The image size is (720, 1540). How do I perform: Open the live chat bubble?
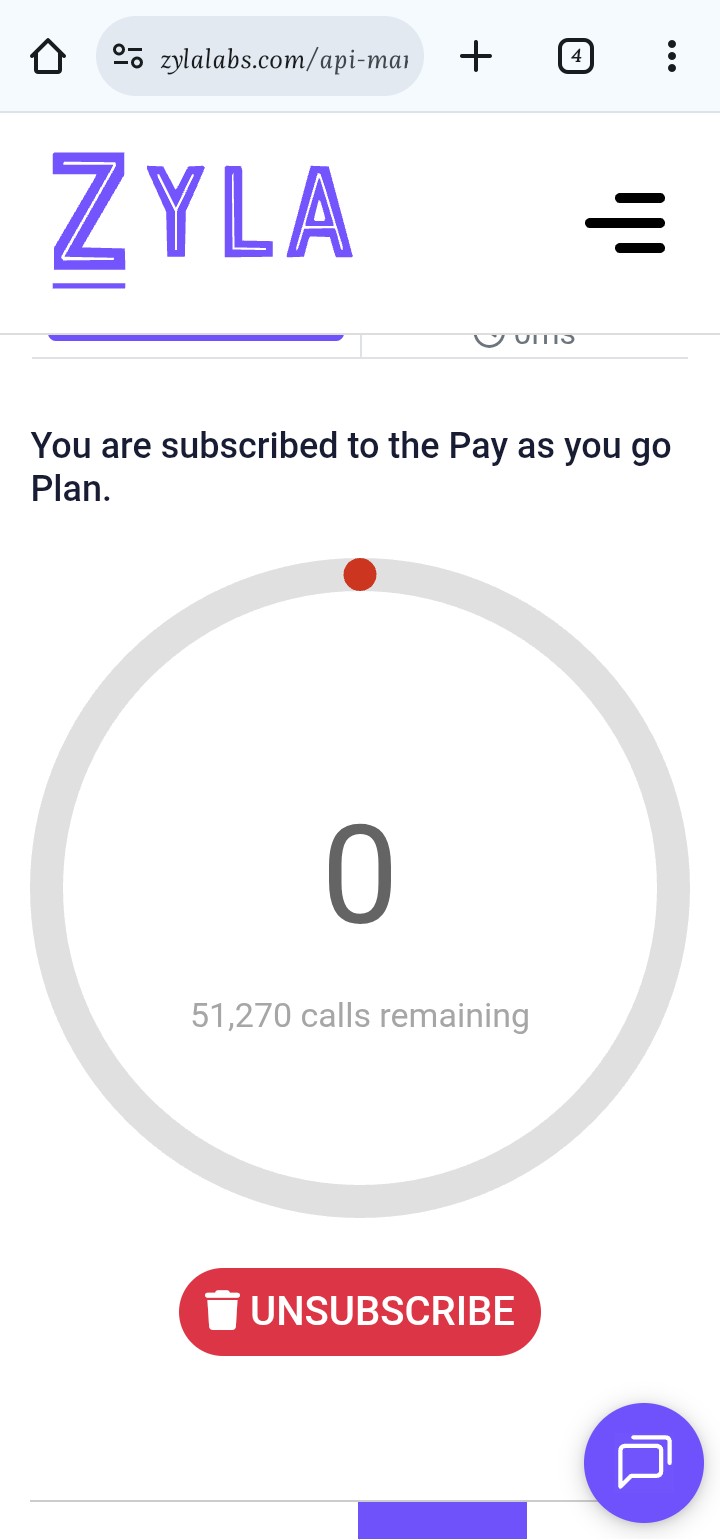pos(644,1463)
